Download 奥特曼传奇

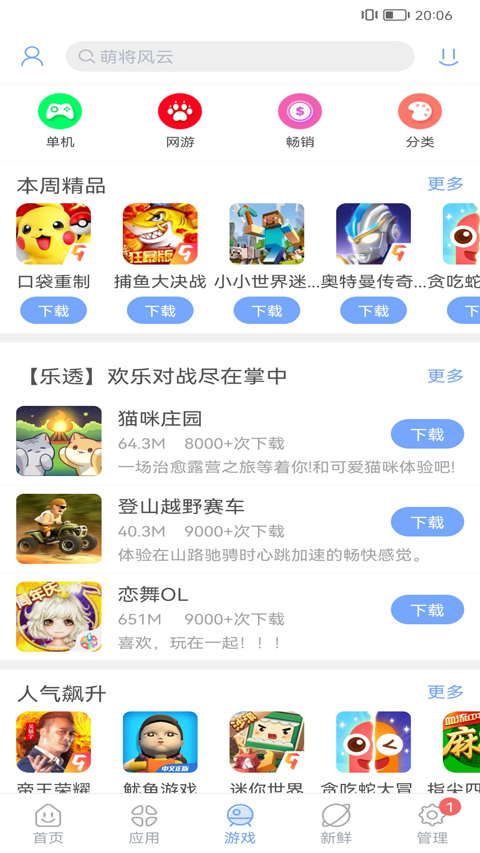pos(373,311)
